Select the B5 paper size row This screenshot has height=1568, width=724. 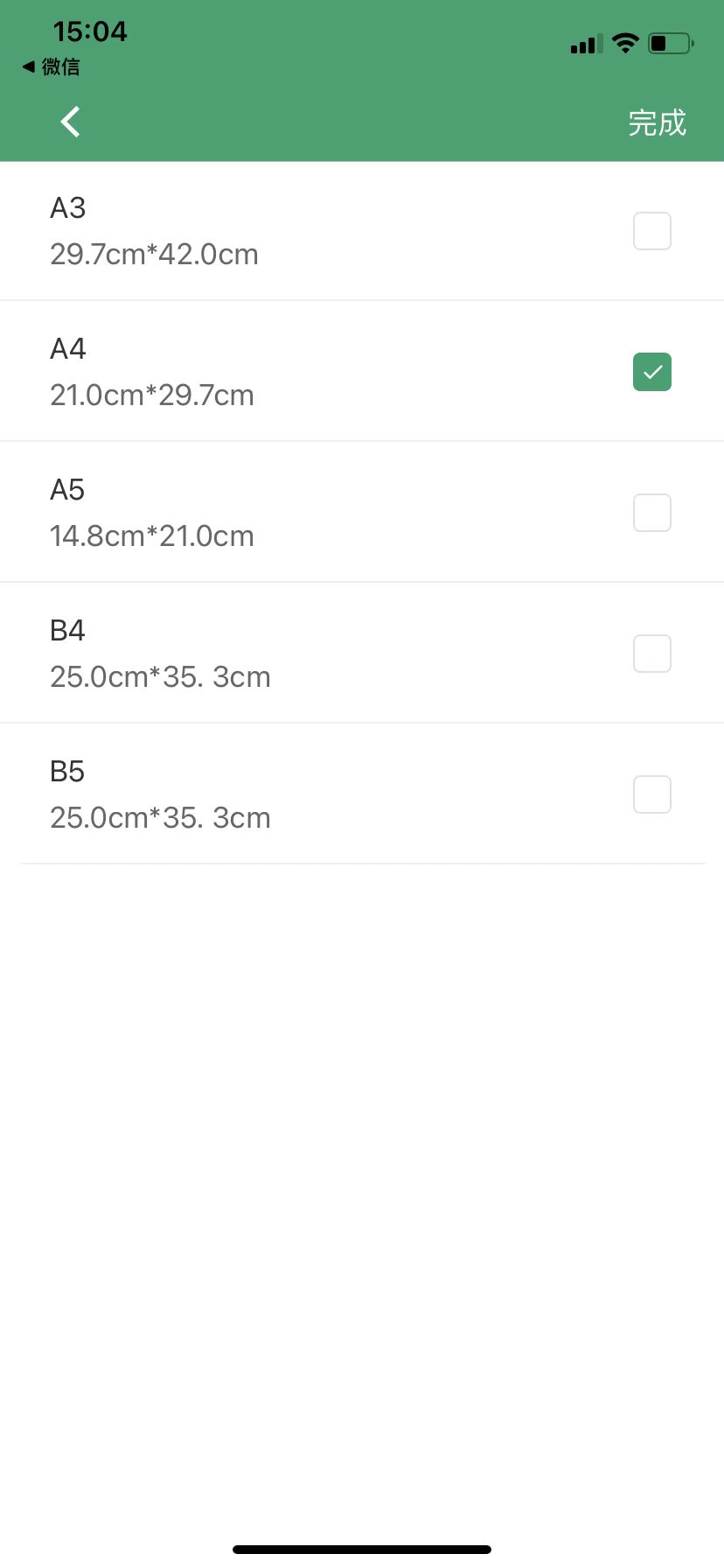[160, 794]
